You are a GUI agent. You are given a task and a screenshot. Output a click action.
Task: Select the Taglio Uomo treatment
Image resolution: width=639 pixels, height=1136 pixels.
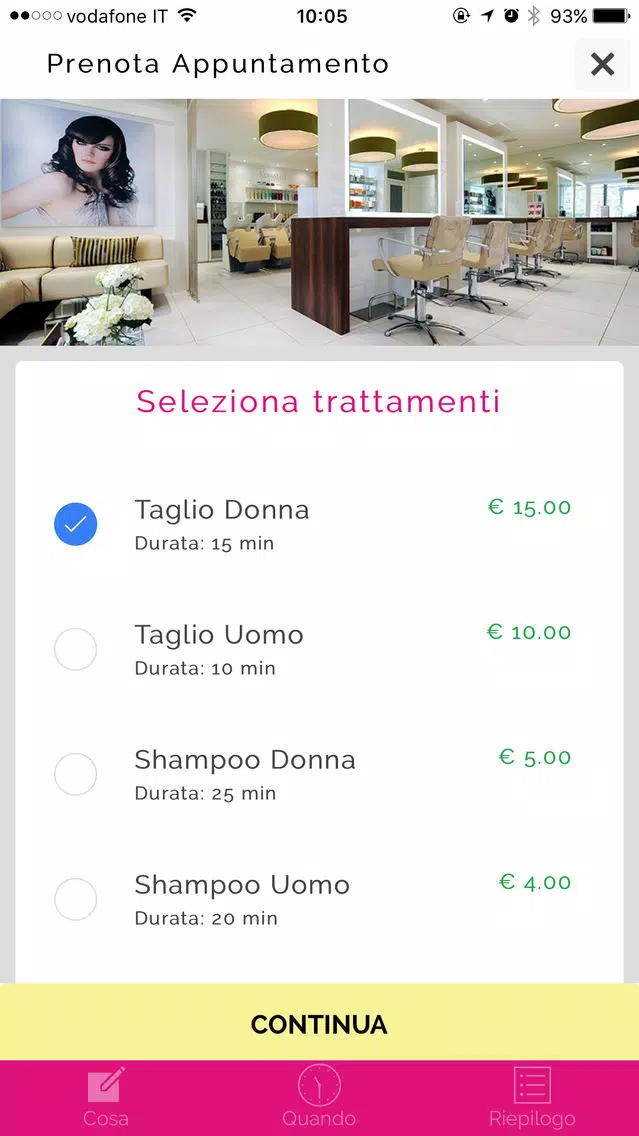pos(75,649)
